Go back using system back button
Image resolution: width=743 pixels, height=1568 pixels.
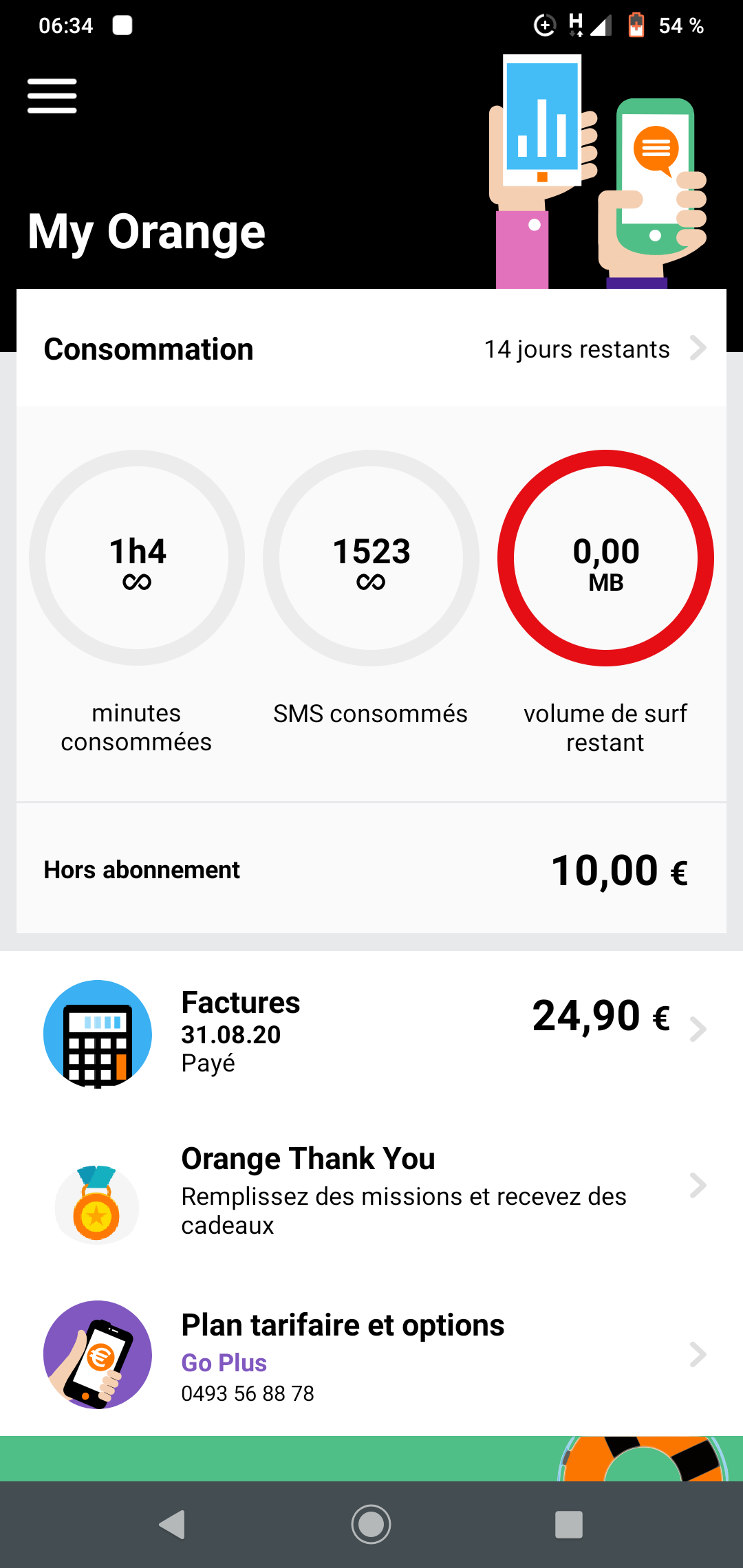[172, 1525]
